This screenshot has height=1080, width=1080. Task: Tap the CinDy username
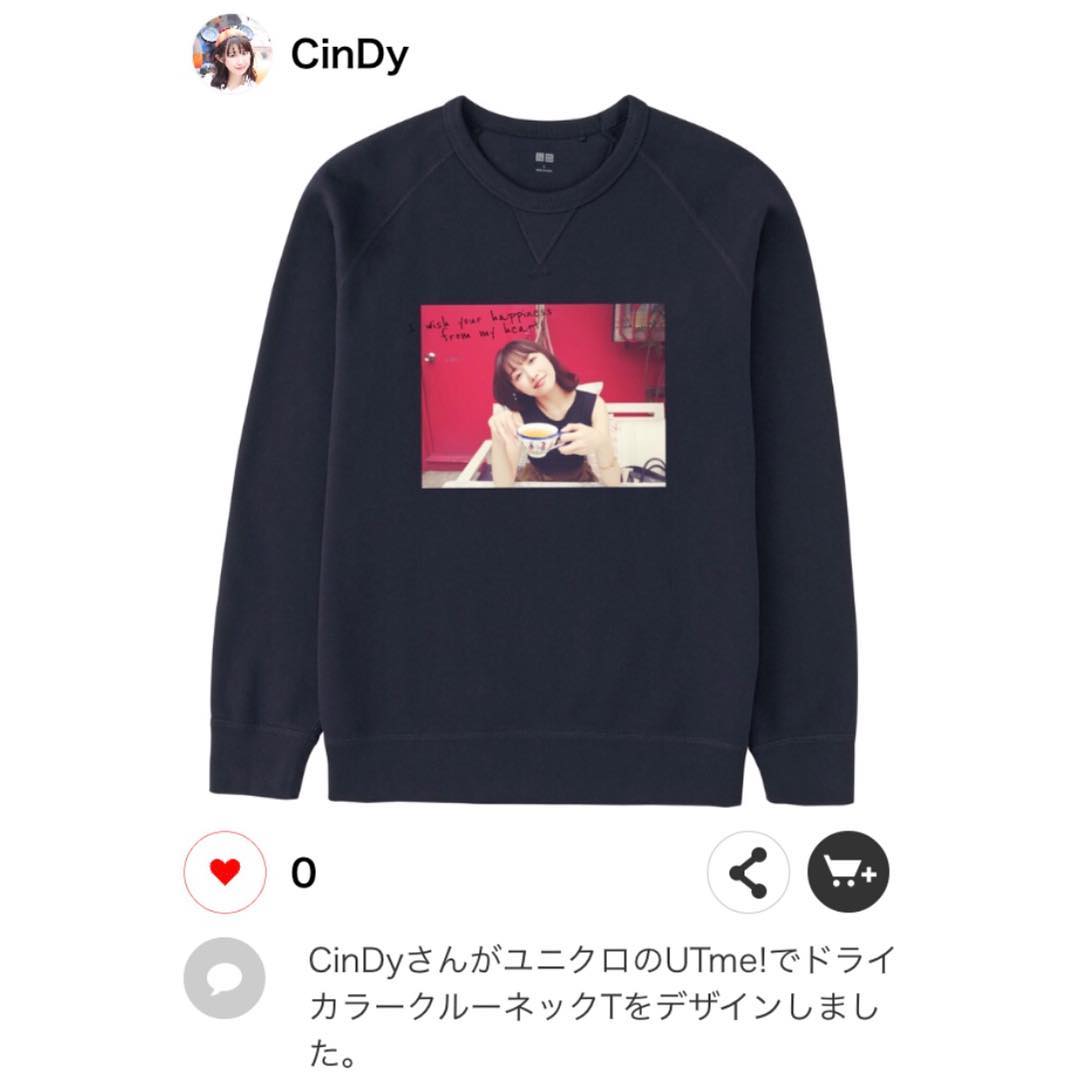pyautogui.click(x=349, y=54)
